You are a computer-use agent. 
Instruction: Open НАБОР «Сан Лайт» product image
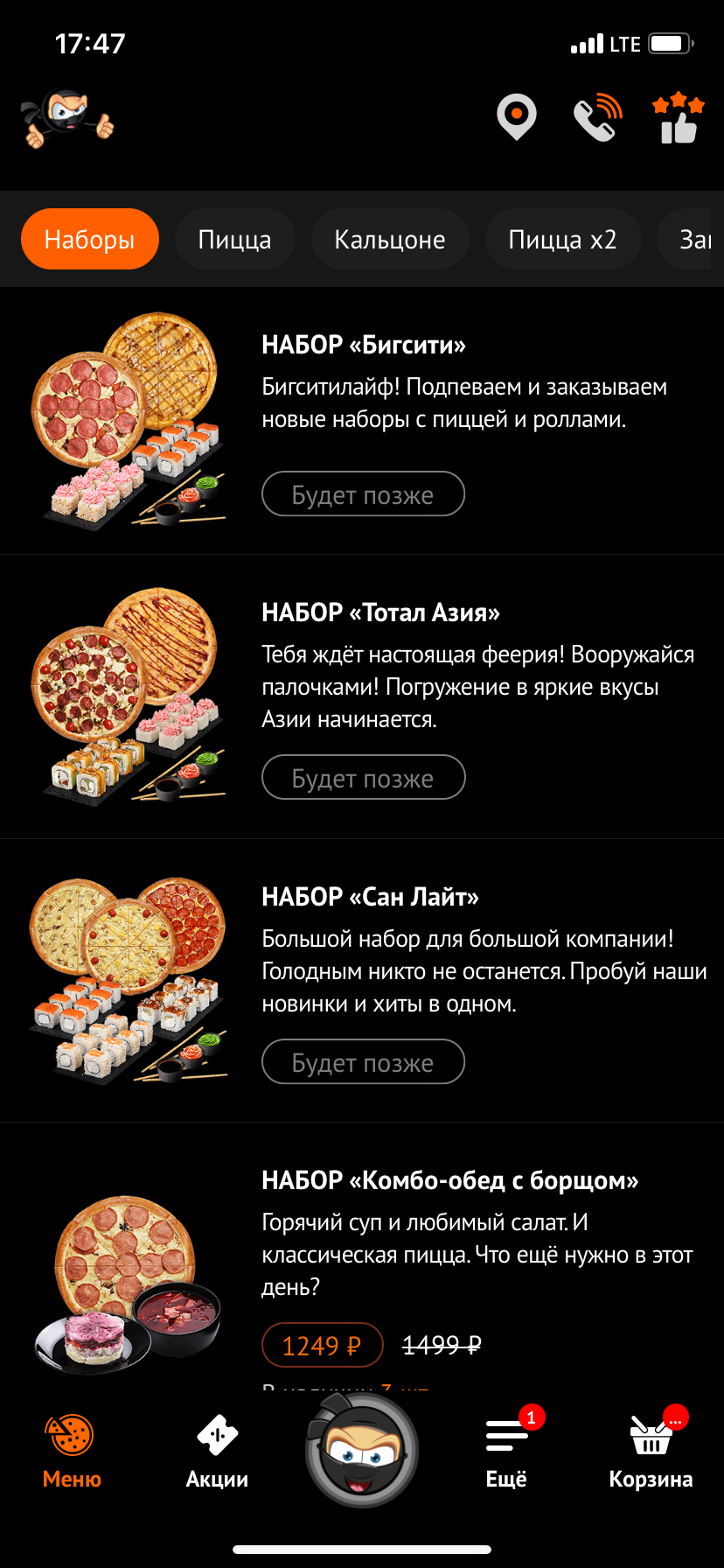coord(128,980)
